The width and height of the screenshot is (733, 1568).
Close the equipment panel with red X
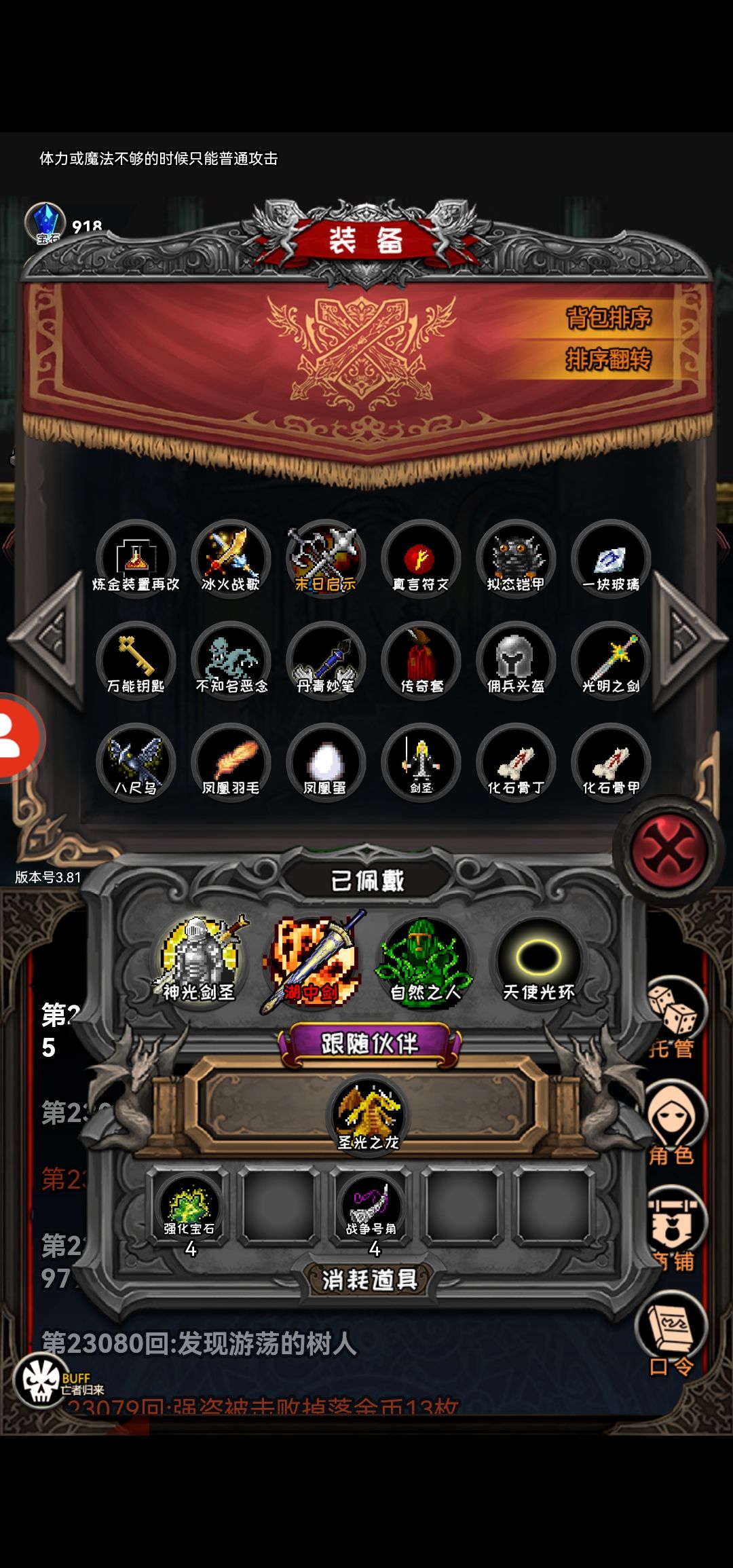(x=669, y=850)
